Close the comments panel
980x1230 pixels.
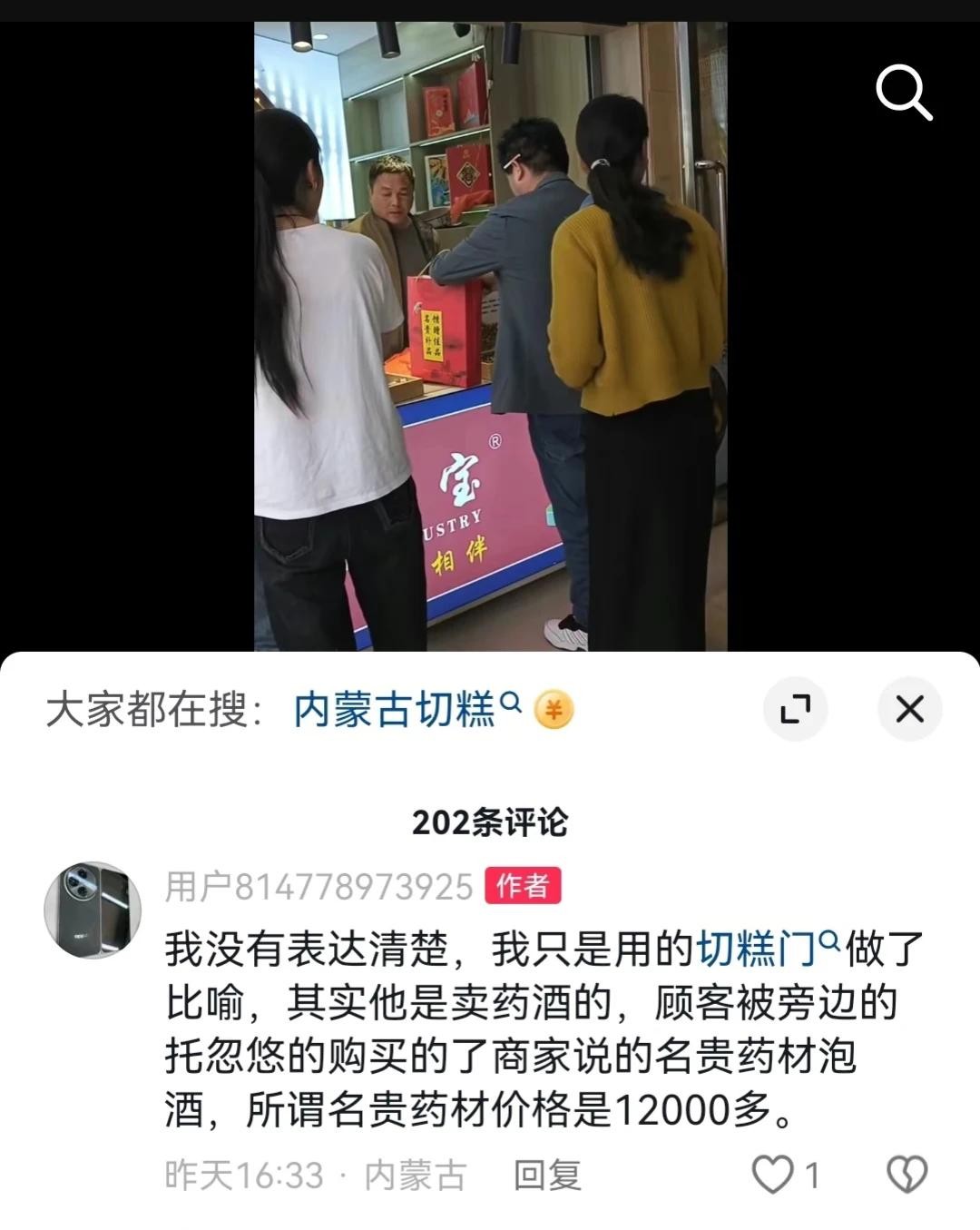pyautogui.click(x=909, y=709)
